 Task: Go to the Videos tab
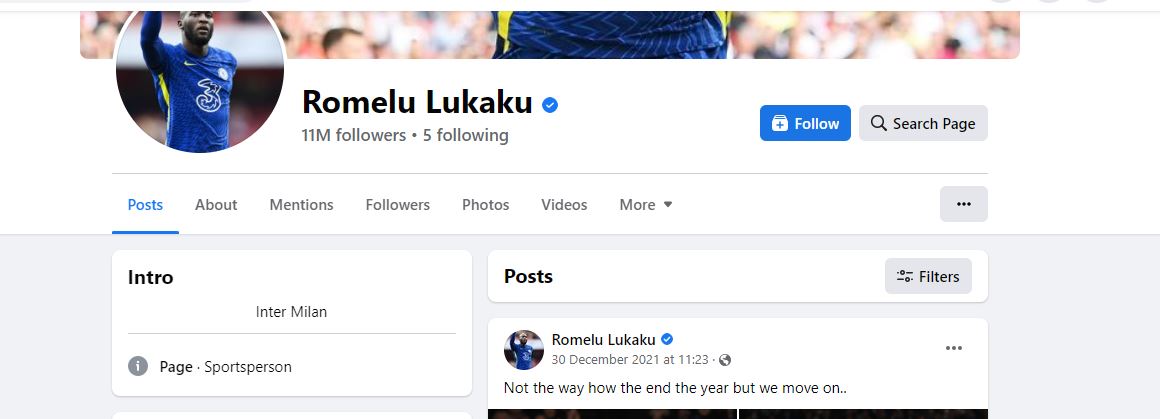point(564,204)
